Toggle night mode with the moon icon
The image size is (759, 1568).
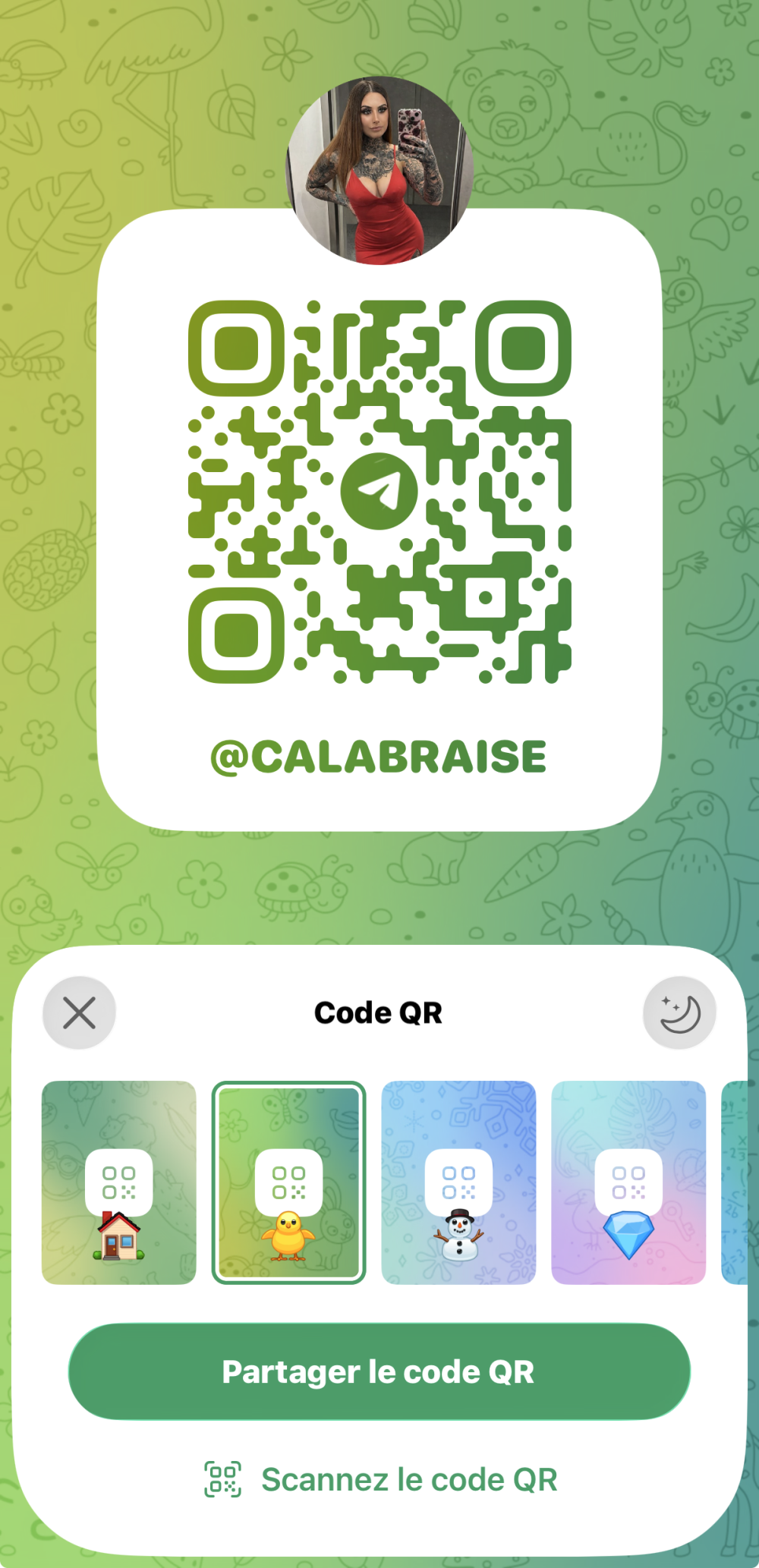679,1012
